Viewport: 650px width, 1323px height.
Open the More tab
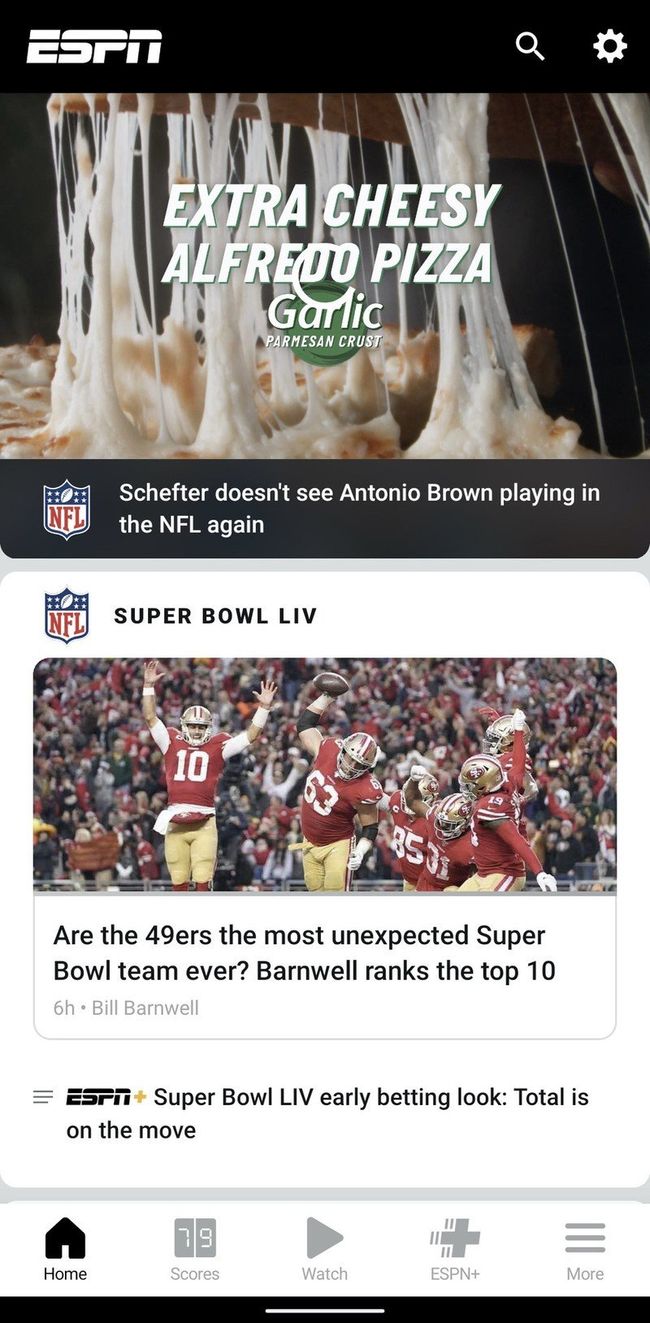585,1249
